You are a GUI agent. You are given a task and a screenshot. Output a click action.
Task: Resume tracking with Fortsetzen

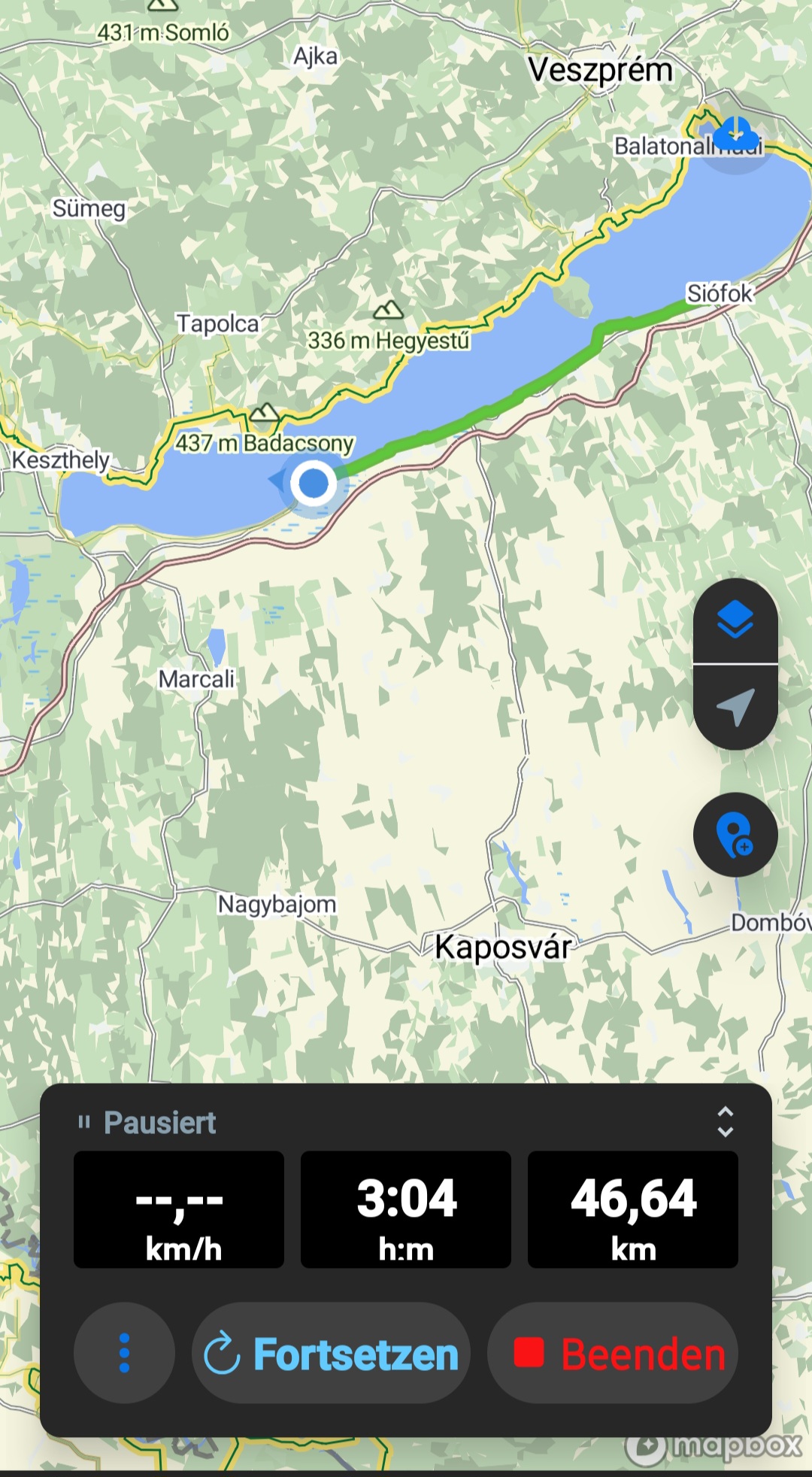coord(332,1353)
